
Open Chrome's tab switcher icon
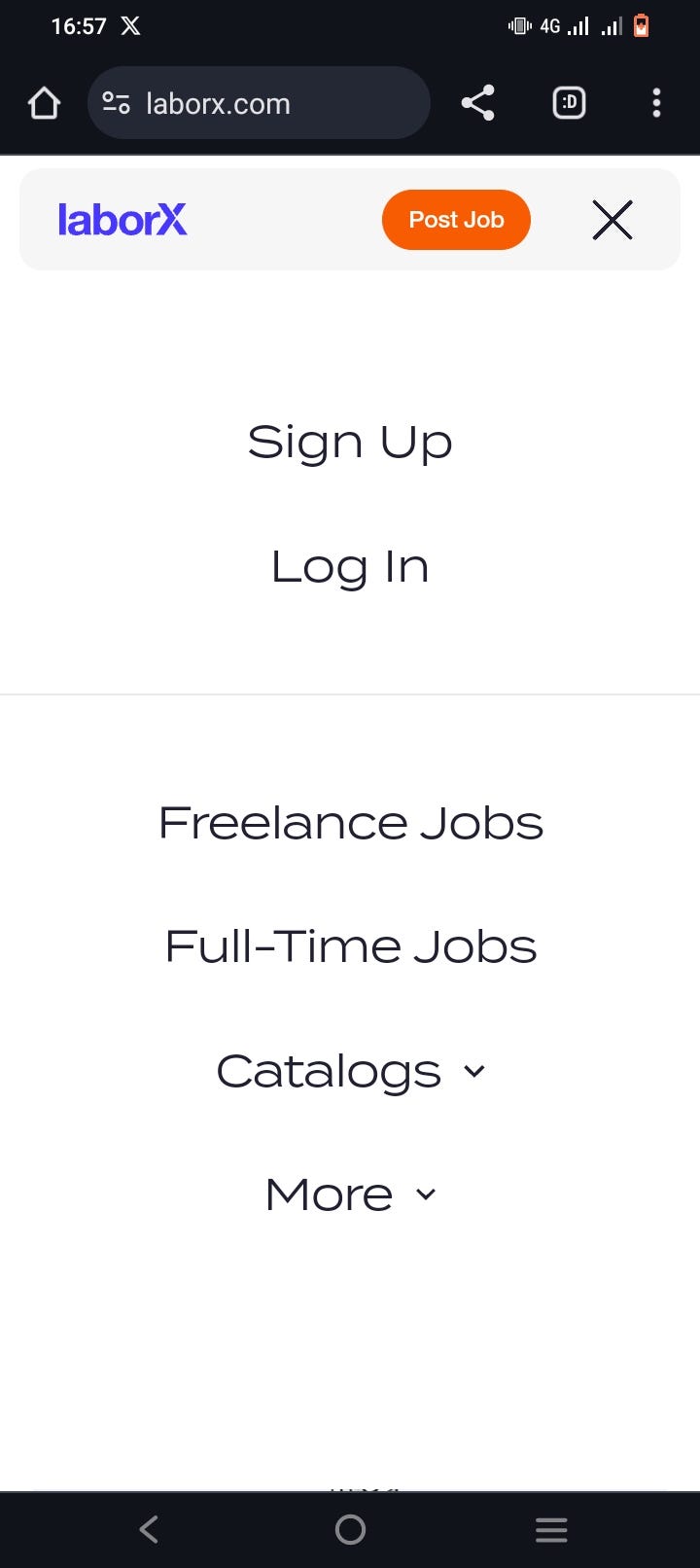click(569, 102)
